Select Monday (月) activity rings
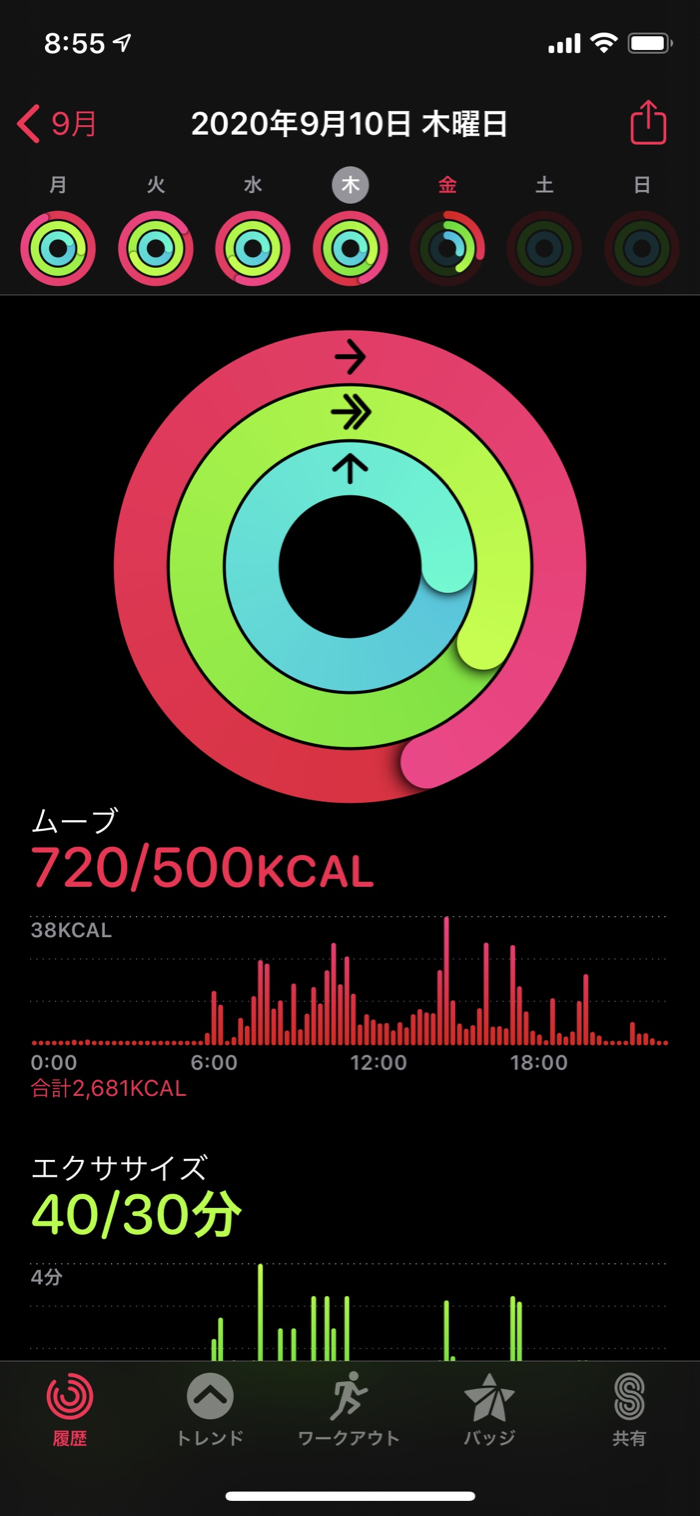Viewport: 700px width, 1516px height. click(58, 248)
